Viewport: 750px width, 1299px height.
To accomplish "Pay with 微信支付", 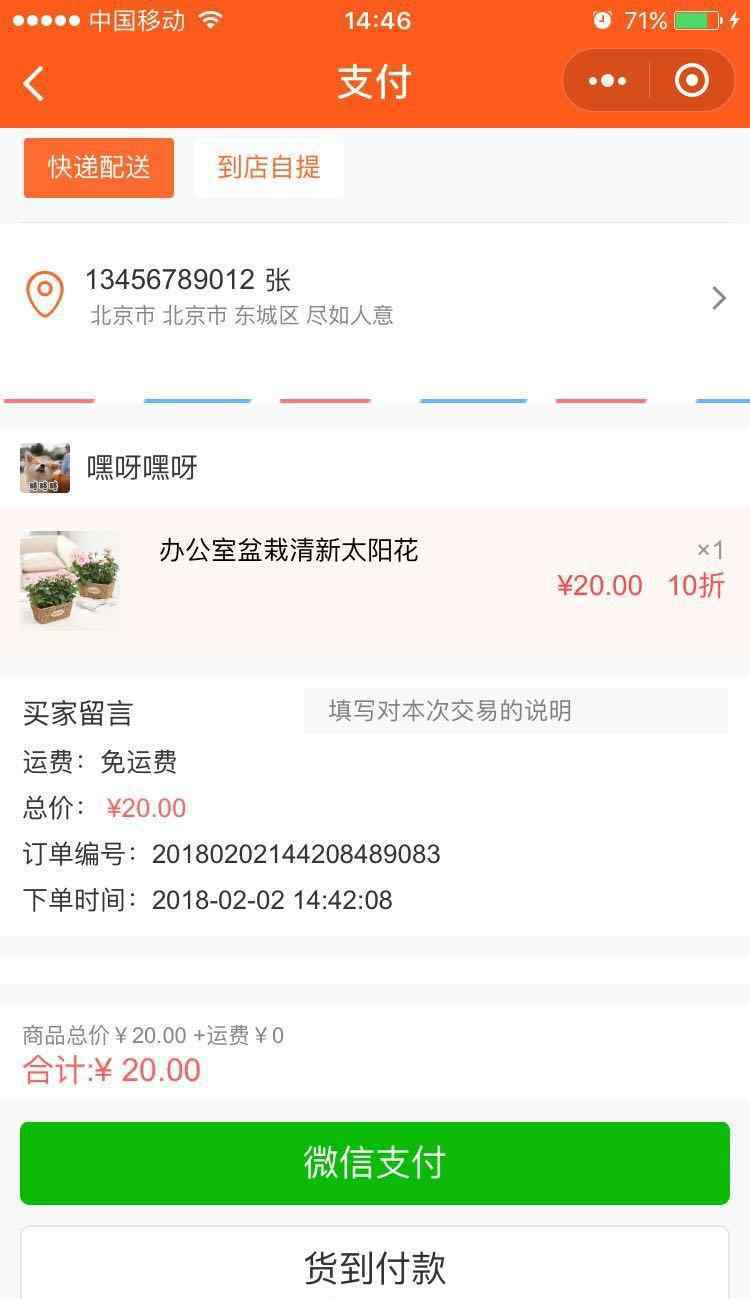I will tap(375, 1163).
